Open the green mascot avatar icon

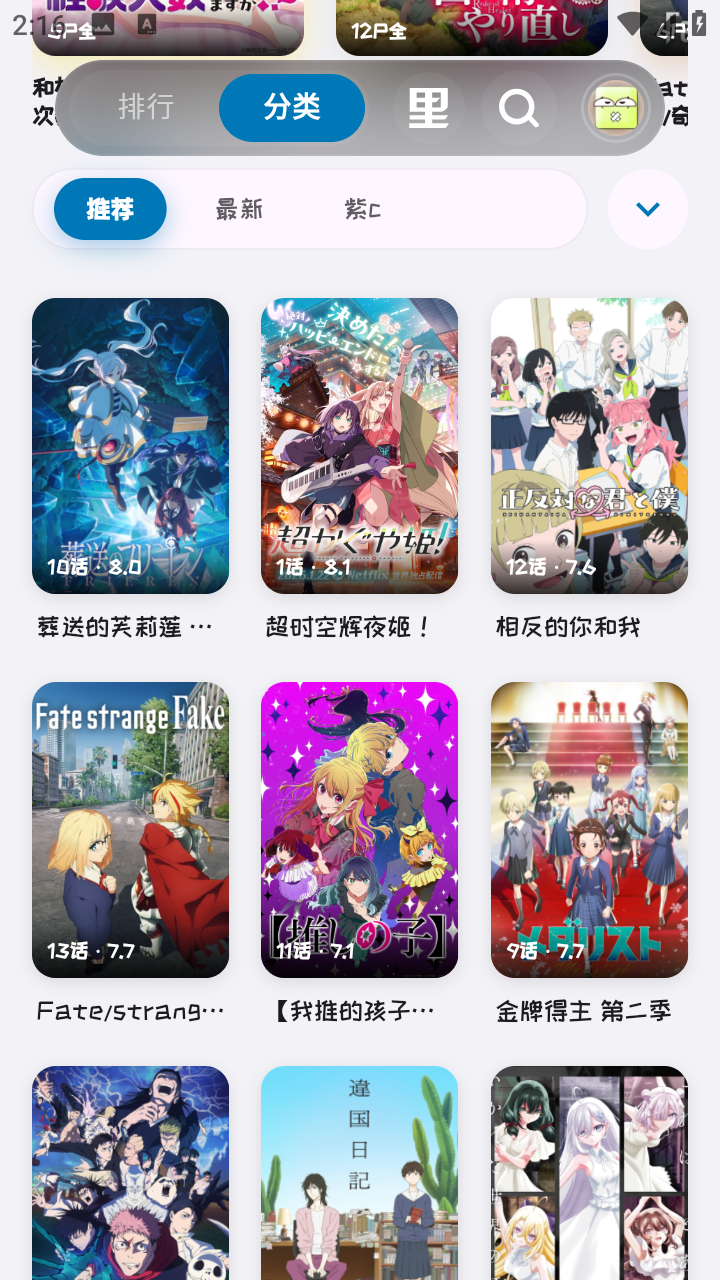(617, 108)
